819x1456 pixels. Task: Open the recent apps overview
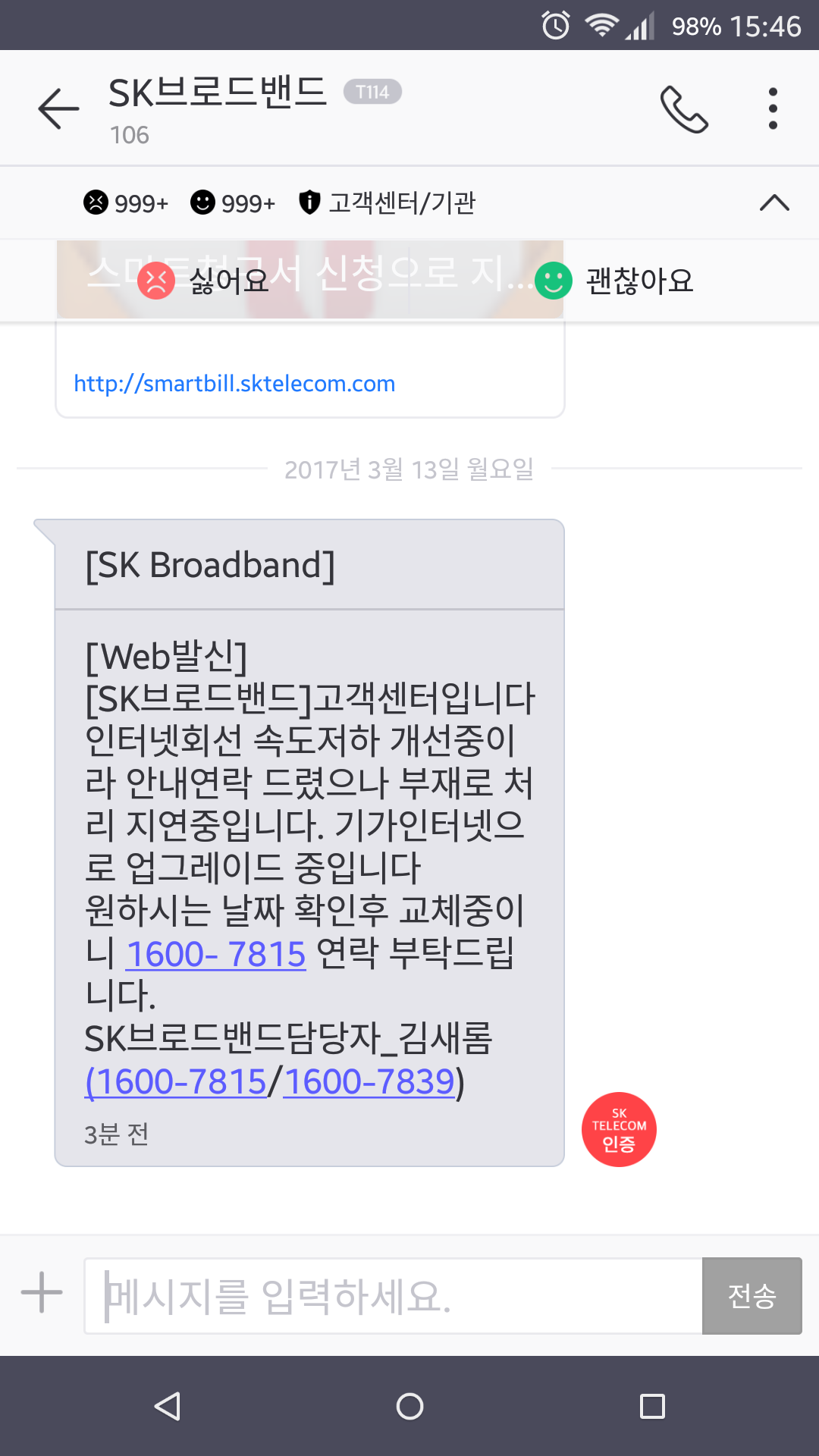pyautogui.click(x=652, y=1407)
